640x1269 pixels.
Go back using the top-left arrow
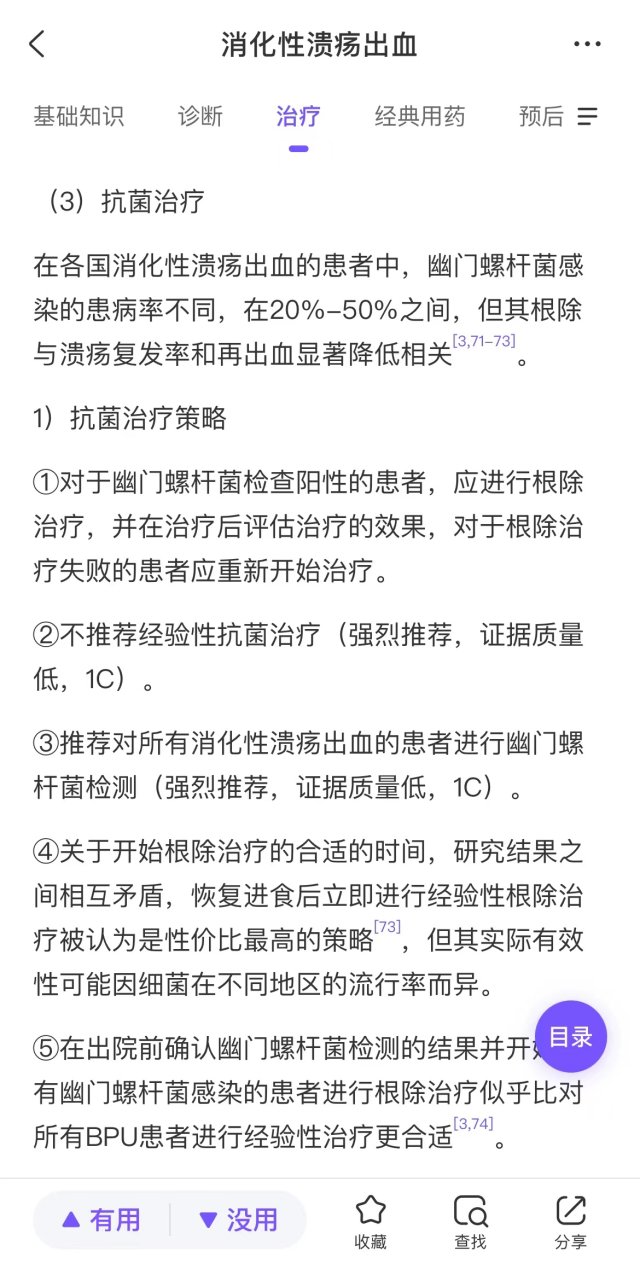(37, 45)
